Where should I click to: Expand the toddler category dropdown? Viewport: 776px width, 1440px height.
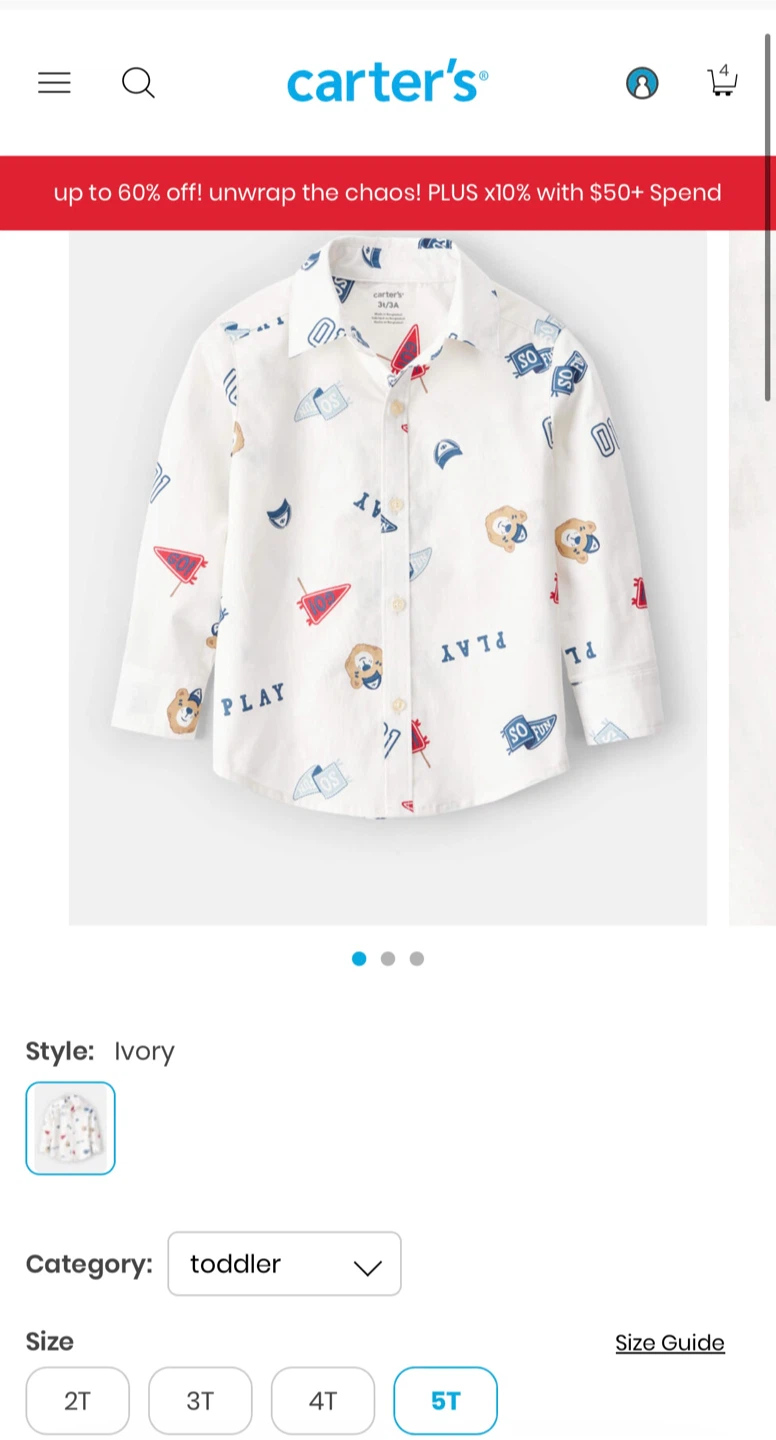click(285, 1264)
